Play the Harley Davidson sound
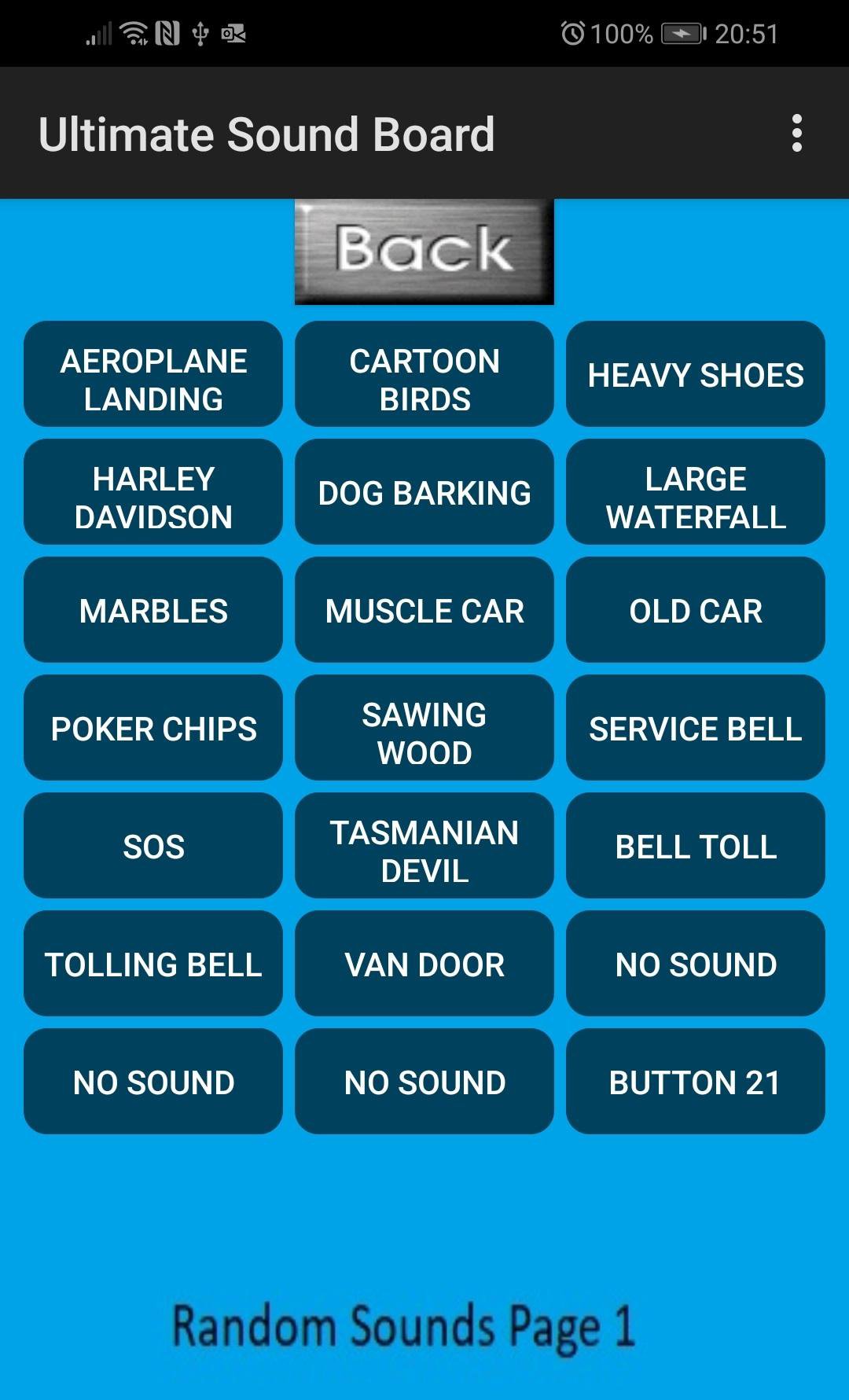 (153, 492)
